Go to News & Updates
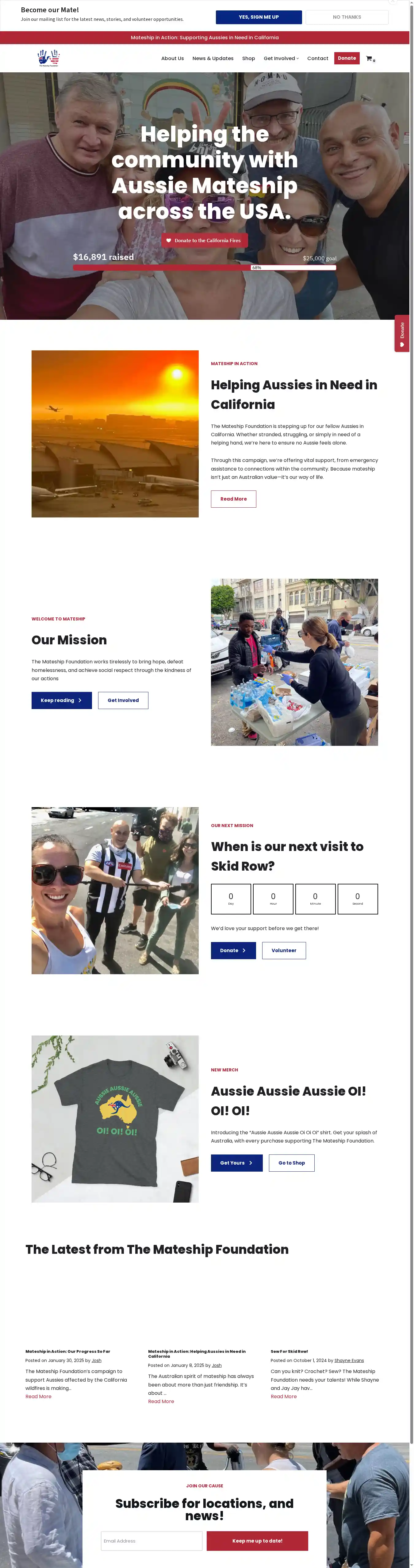414x1568 pixels. 213,59
